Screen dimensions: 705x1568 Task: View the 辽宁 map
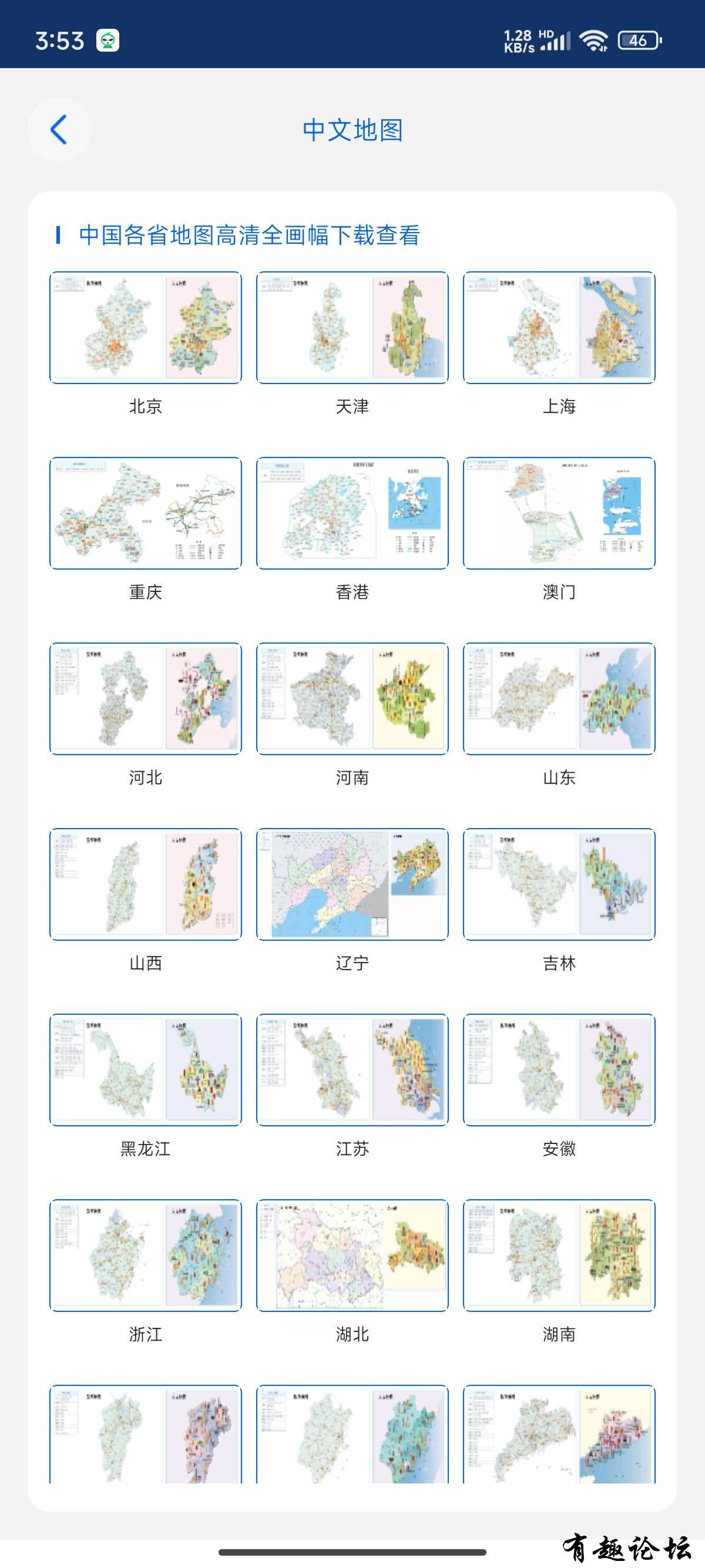[352, 884]
